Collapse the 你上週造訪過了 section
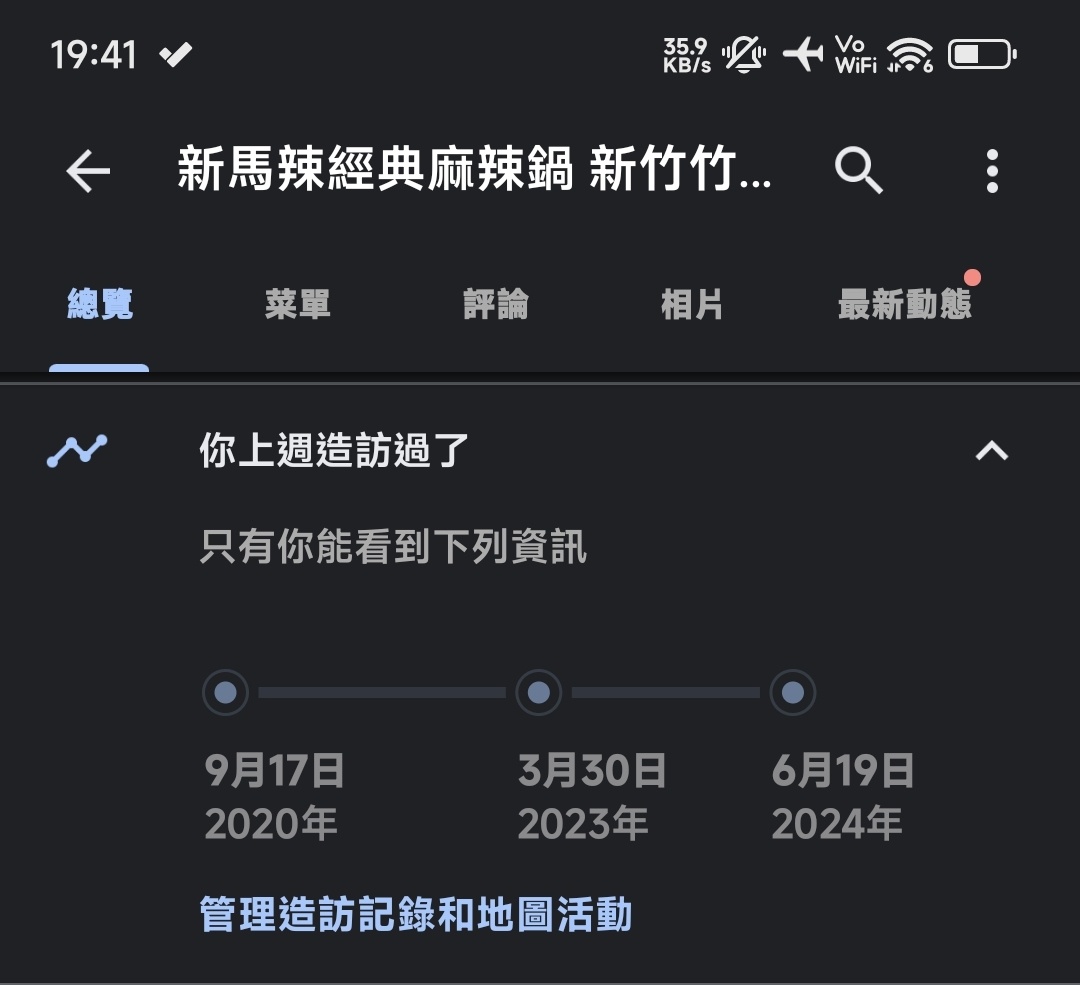 coord(991,452)
